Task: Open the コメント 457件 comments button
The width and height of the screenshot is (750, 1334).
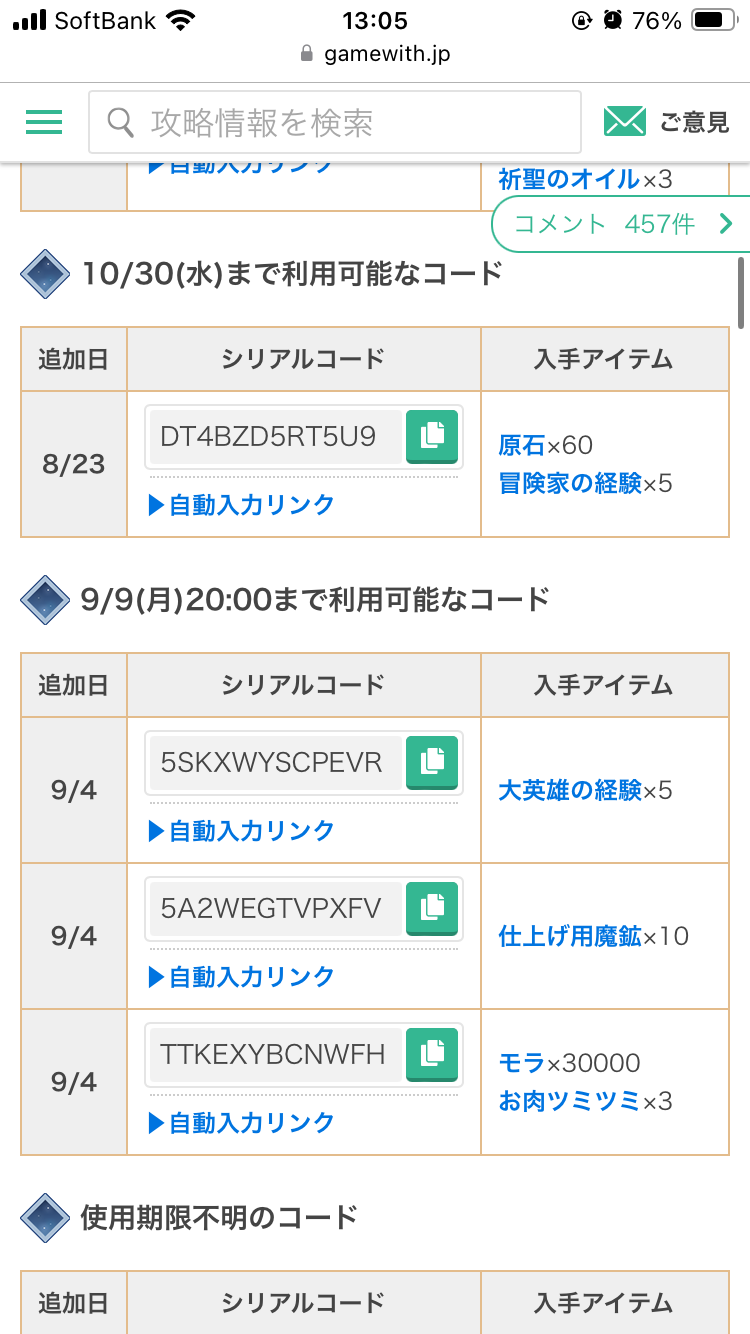Action: pos(622,224)
